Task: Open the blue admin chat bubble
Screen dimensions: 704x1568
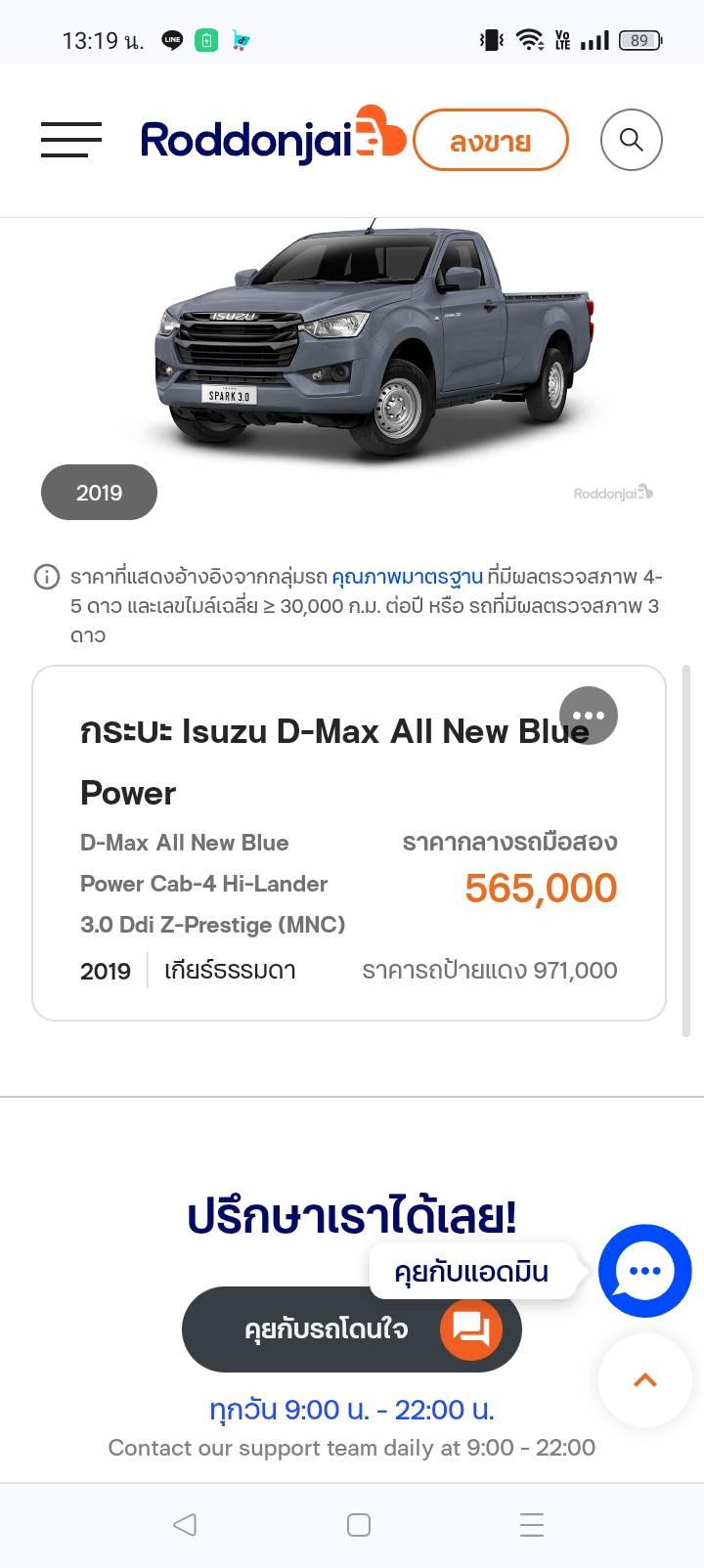Action: (645, 1271)
